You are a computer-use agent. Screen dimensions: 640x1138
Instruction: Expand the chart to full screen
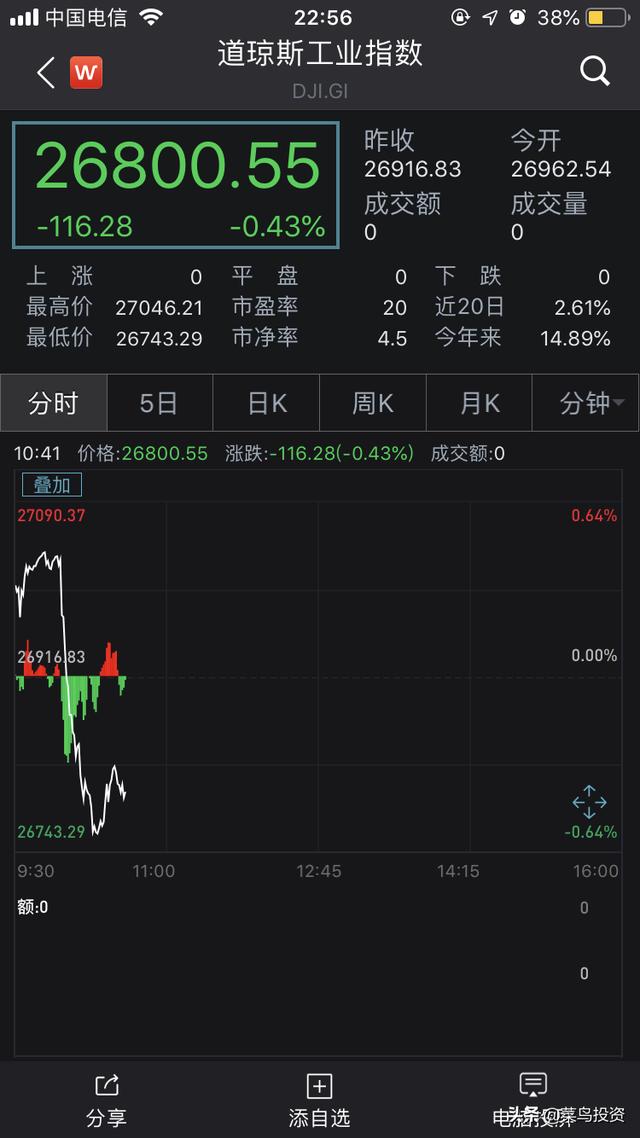pyautogui.click(x=589, y=802)
